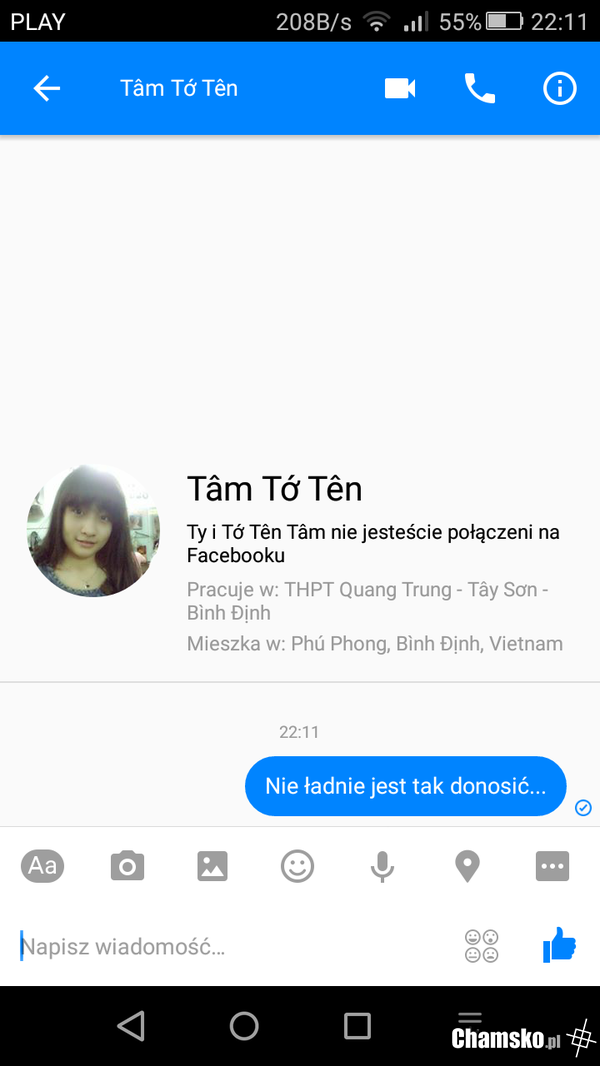This screenshot has width=600, height=1066.
Task: Start a voice call with Tâm Tớ Tên
Action: 480,88
